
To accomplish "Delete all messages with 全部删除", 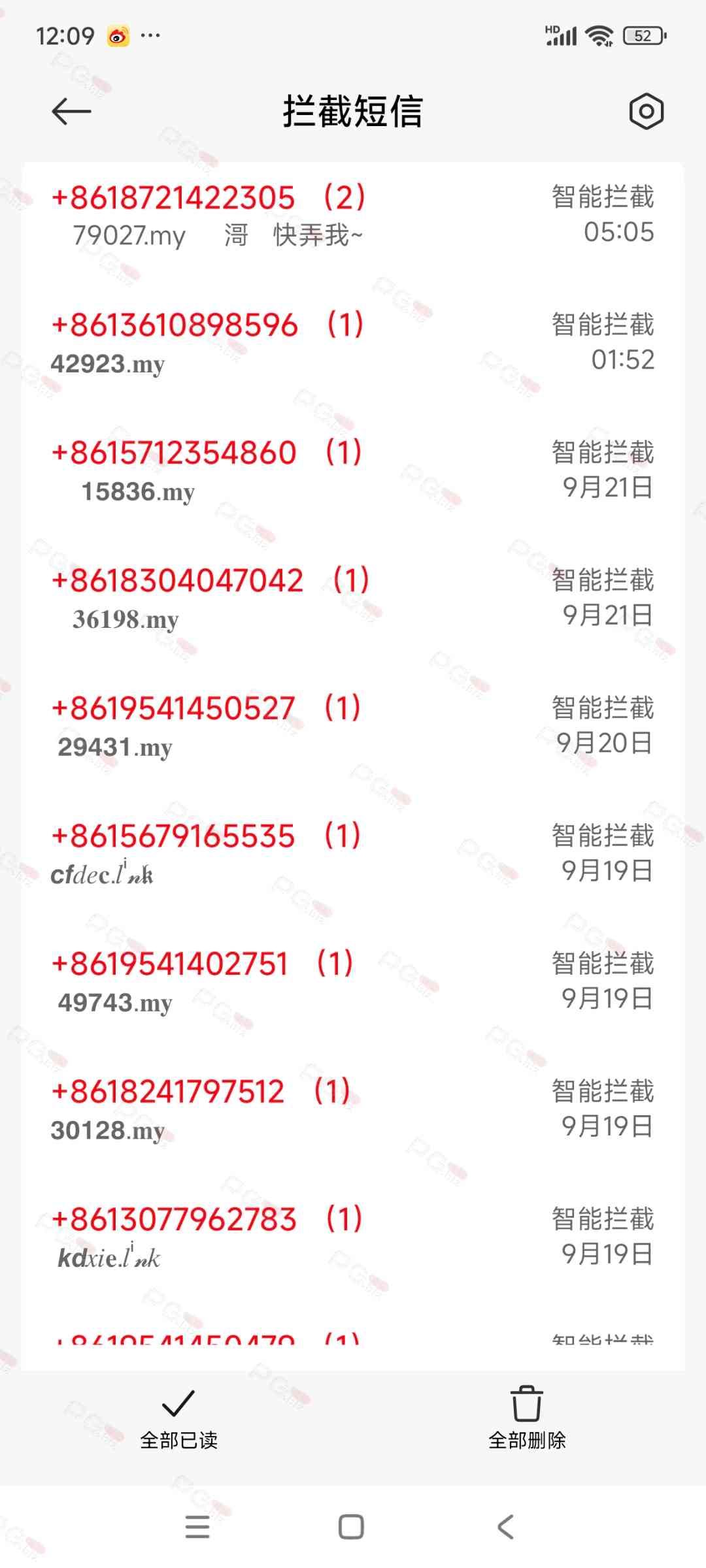I will pos(527,1418).
